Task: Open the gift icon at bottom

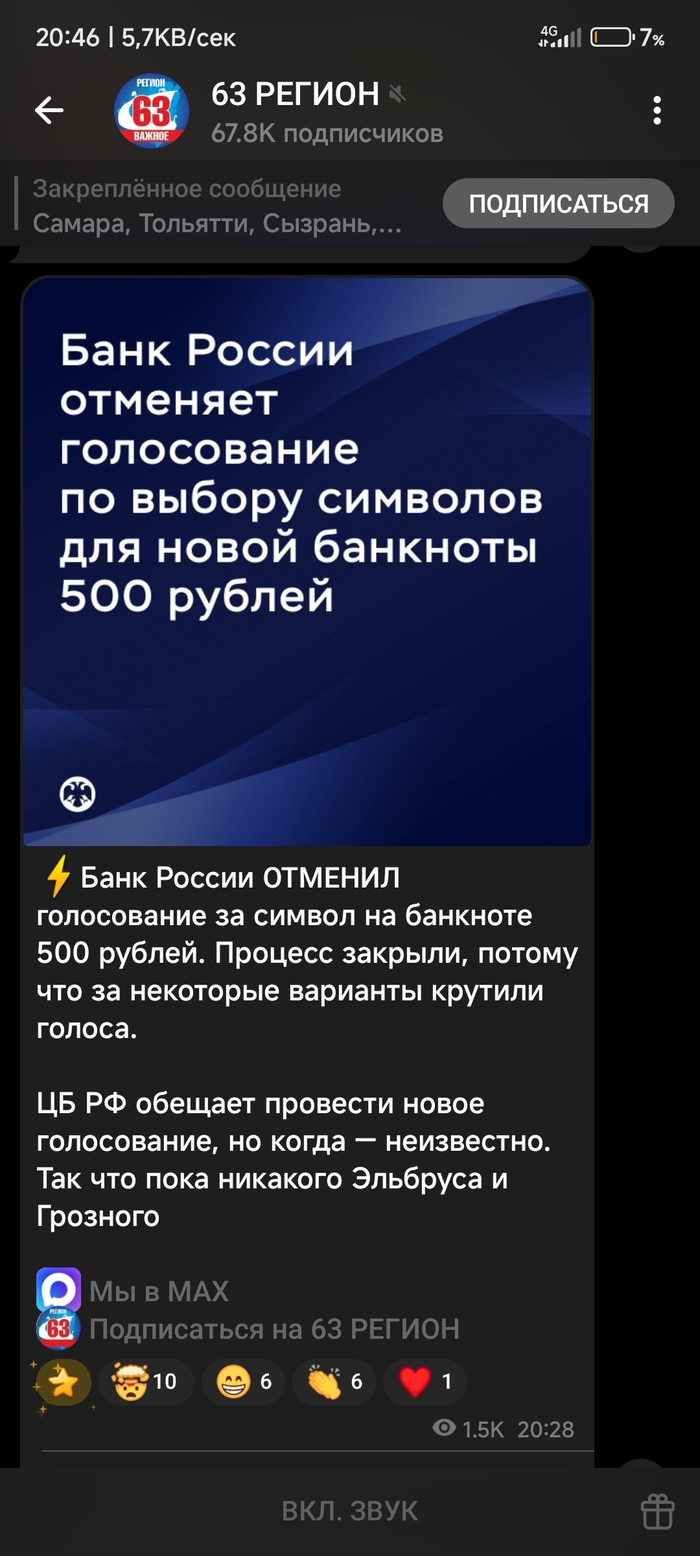Action: pyautogui.click(x=658, y=1510)
